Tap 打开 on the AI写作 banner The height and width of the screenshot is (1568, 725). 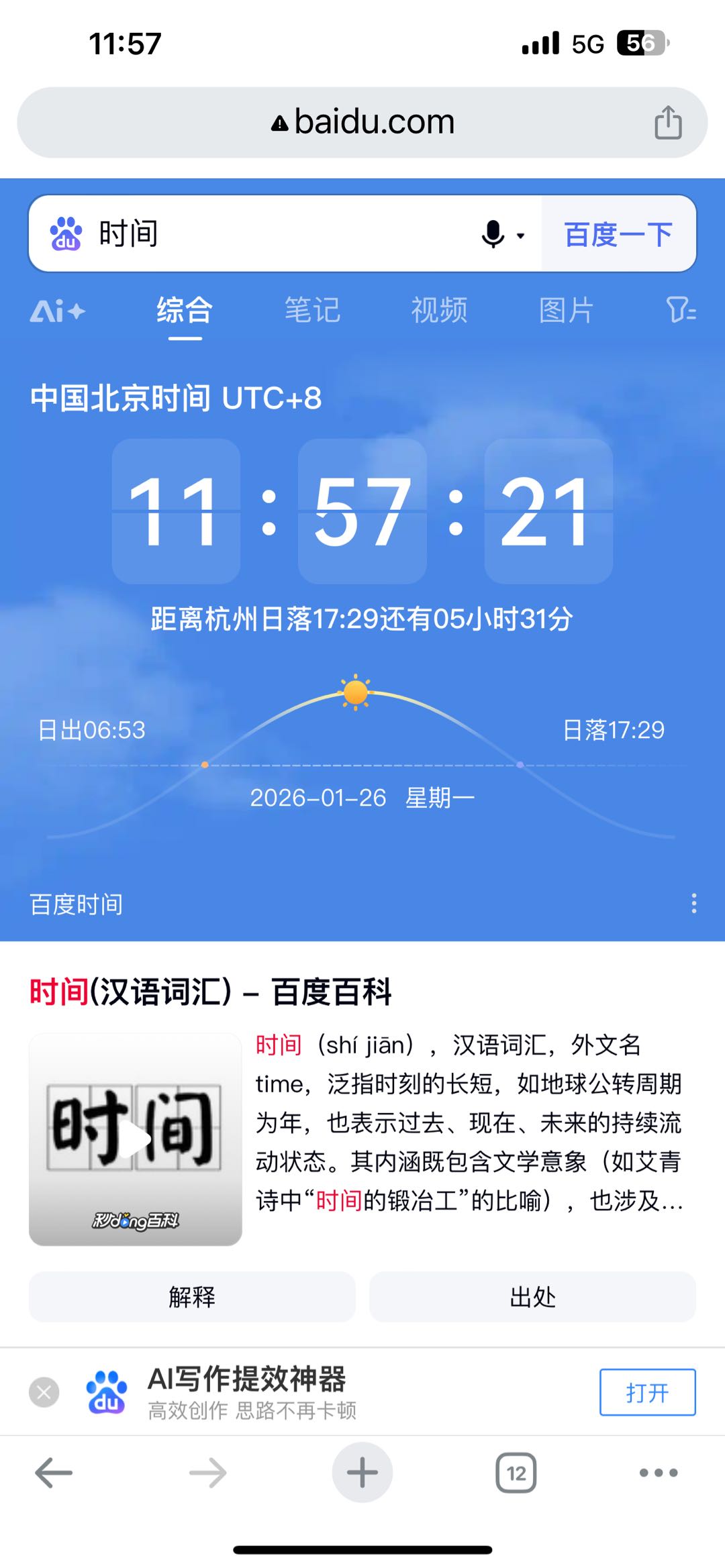[647, 1393]
